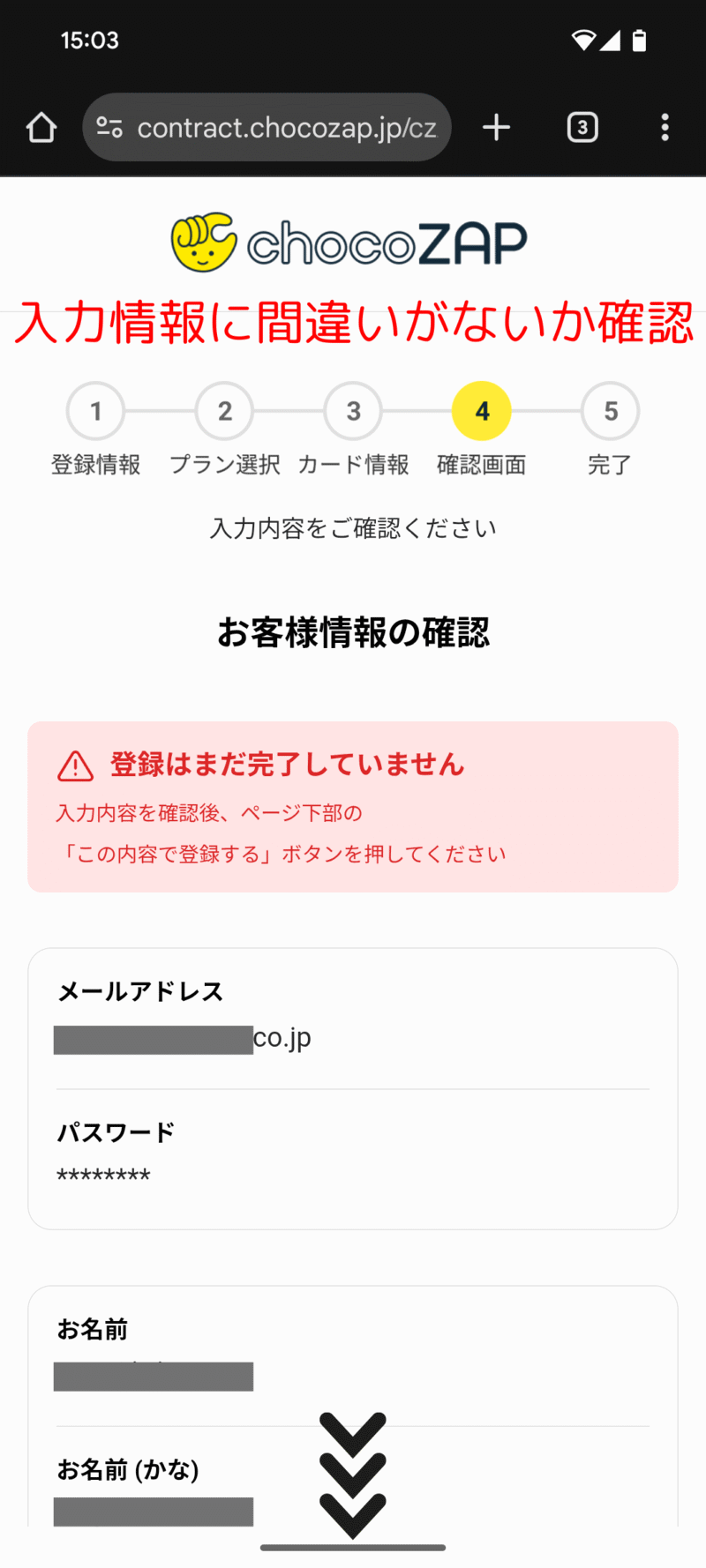
Task: Open a new browser tab
Action: coord(497,128)
